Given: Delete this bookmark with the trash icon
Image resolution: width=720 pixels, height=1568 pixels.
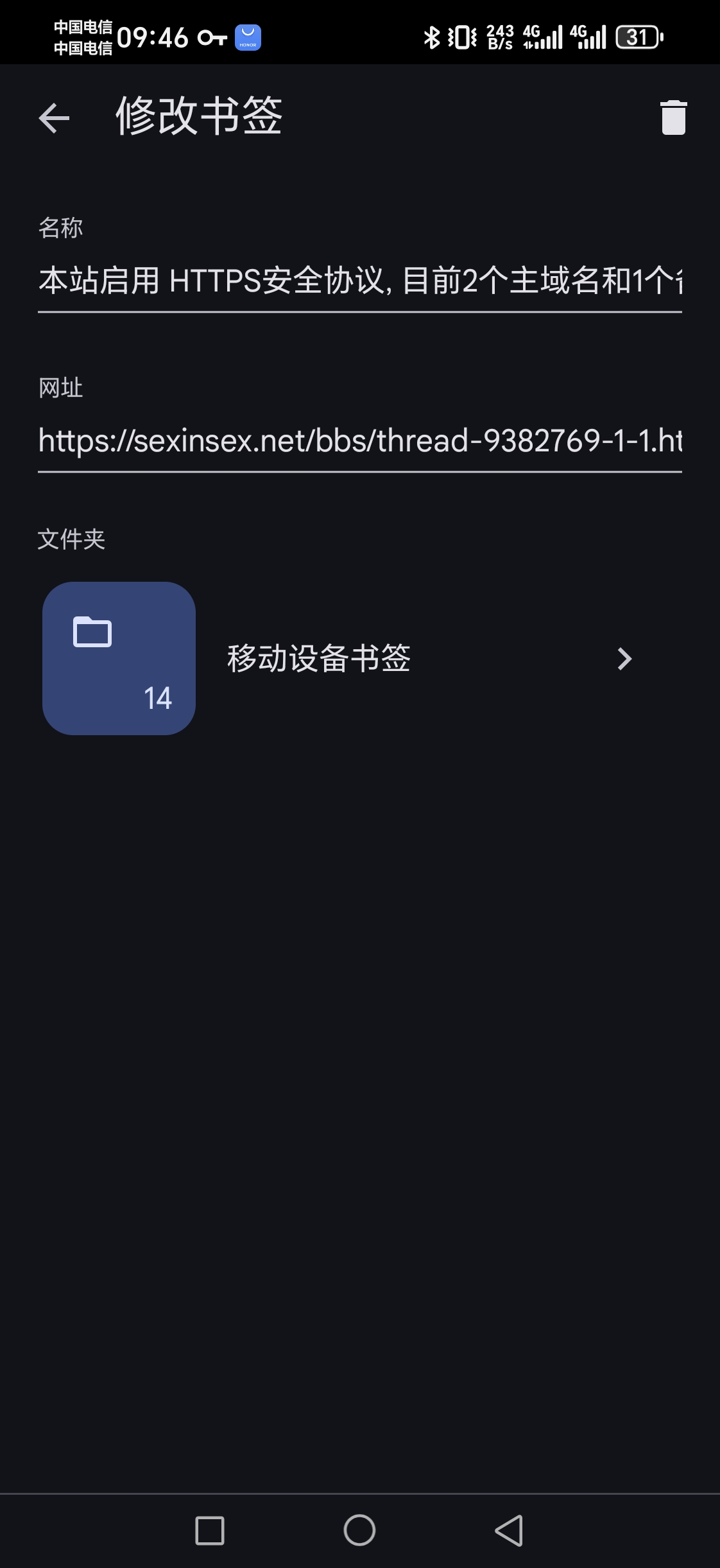Looking at the screenshot, I should (x=673, y=118).
